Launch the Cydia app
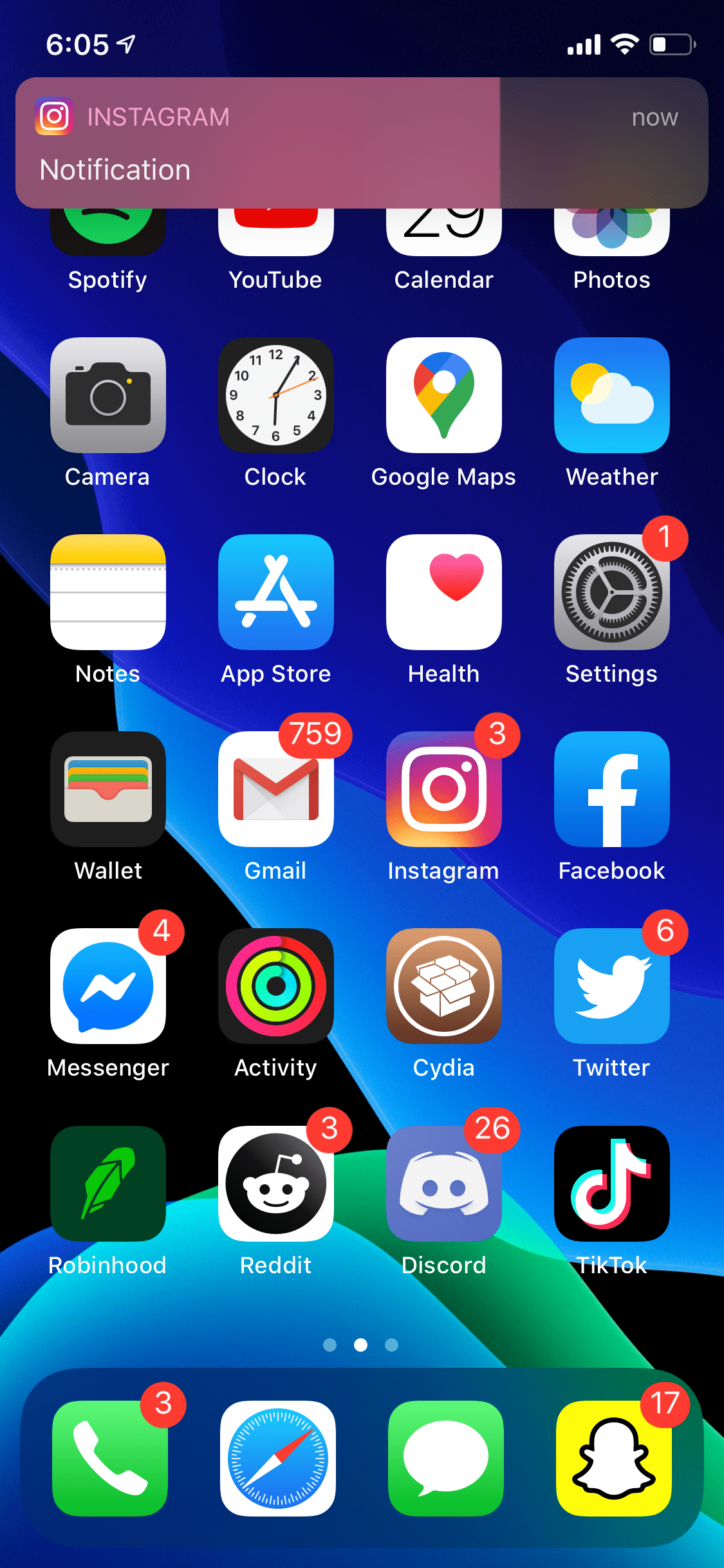 (444, 986)
